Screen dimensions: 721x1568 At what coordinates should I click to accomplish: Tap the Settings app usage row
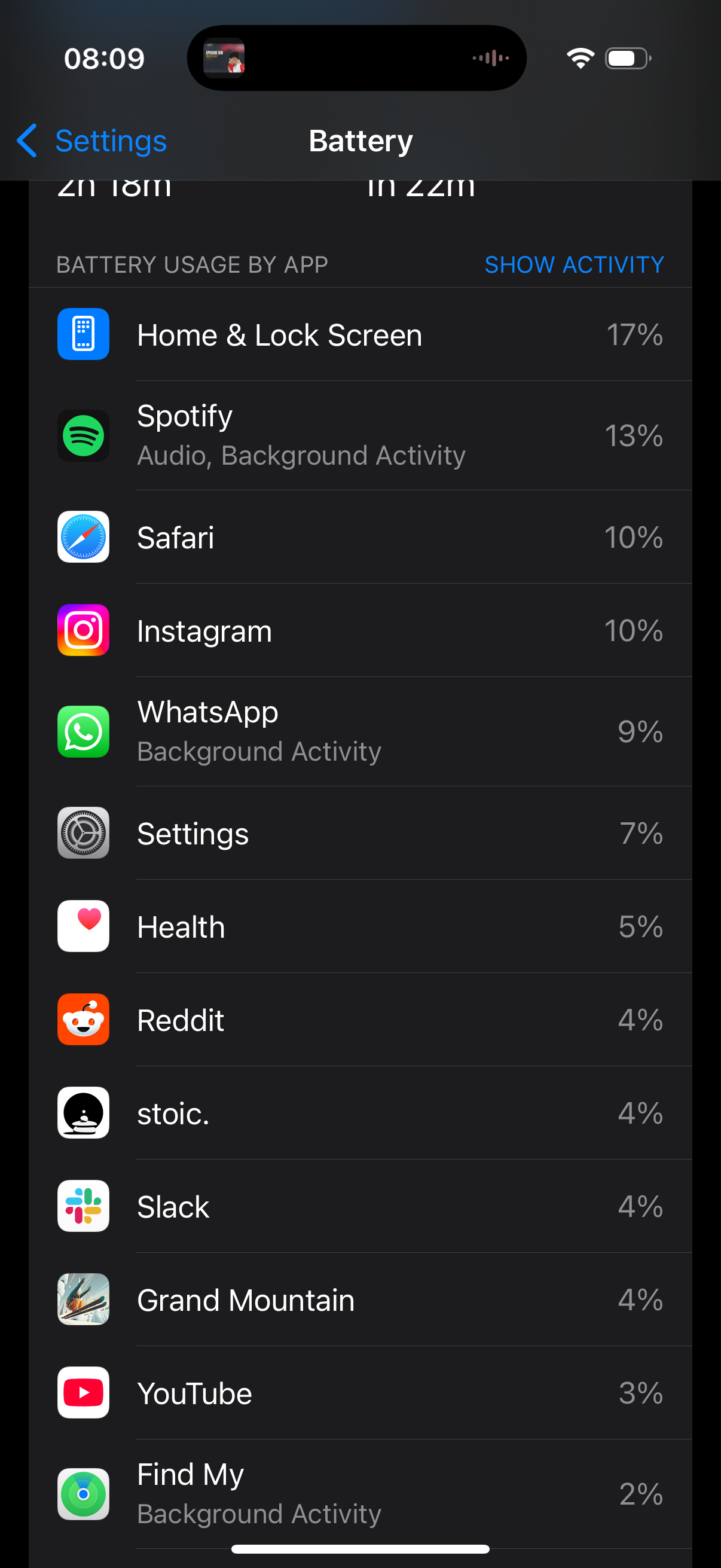(x=360, y=833)
